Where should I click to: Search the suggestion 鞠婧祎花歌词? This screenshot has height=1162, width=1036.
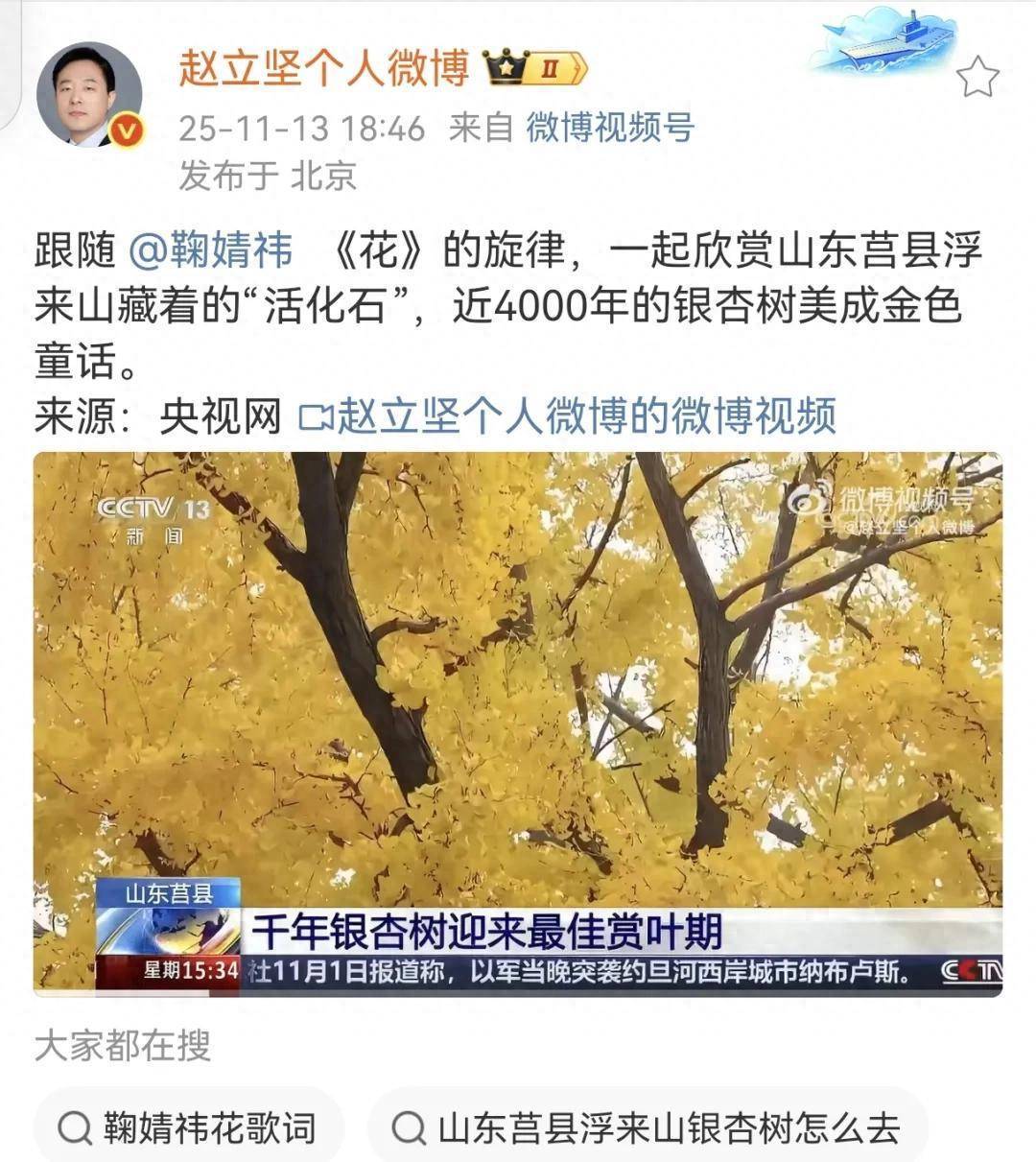coord(190,1127)
